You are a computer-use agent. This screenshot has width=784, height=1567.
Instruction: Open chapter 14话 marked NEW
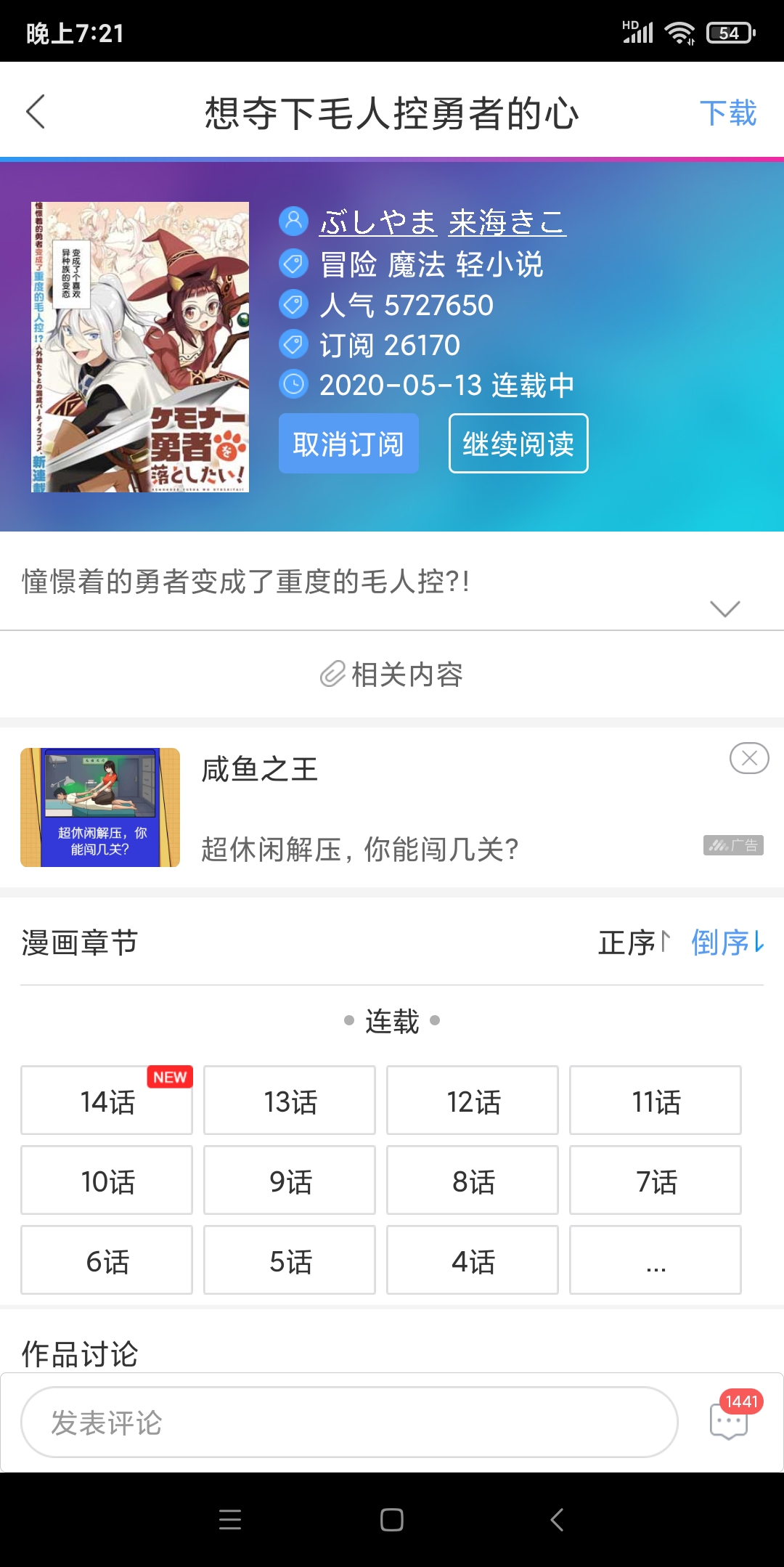coord(106,1100)
